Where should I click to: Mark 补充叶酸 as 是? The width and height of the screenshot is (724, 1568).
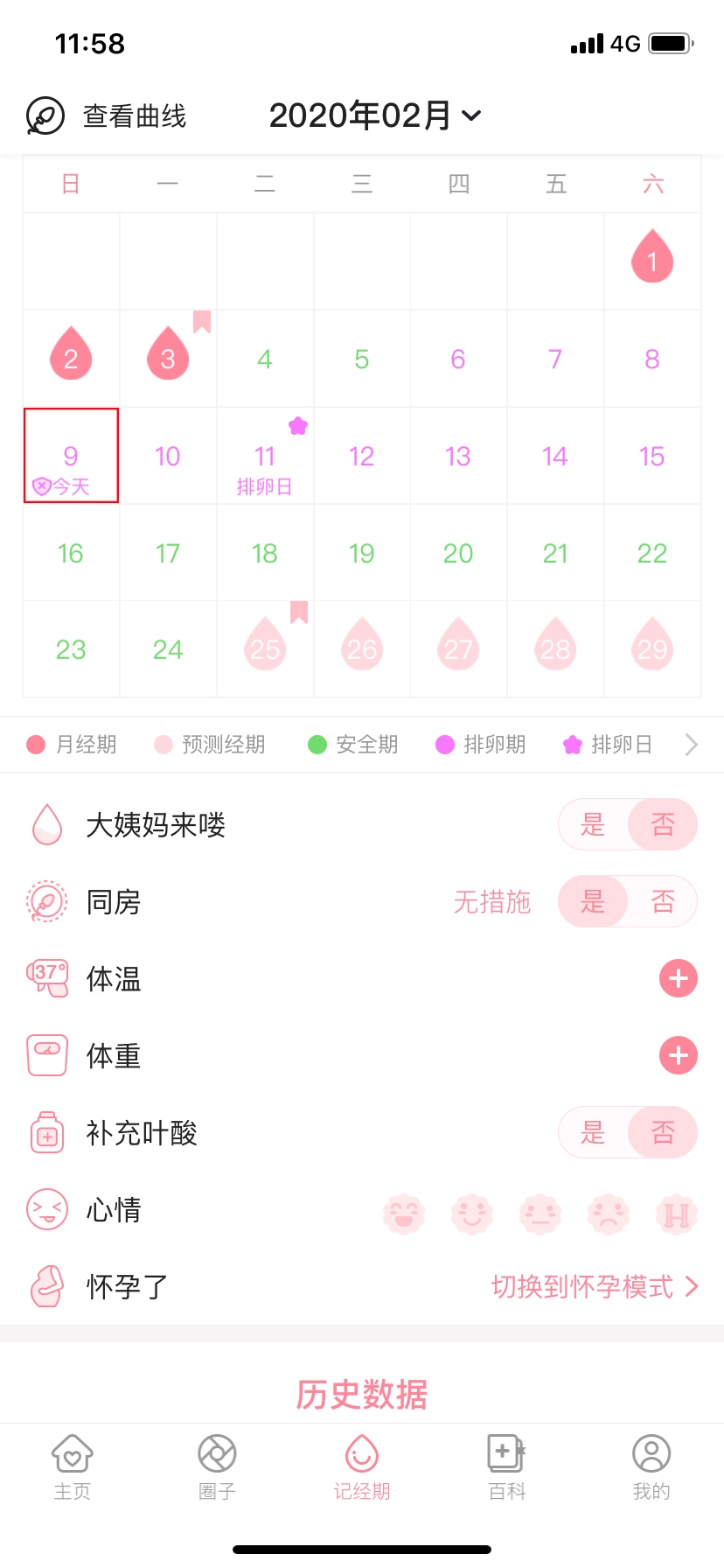593,1132
